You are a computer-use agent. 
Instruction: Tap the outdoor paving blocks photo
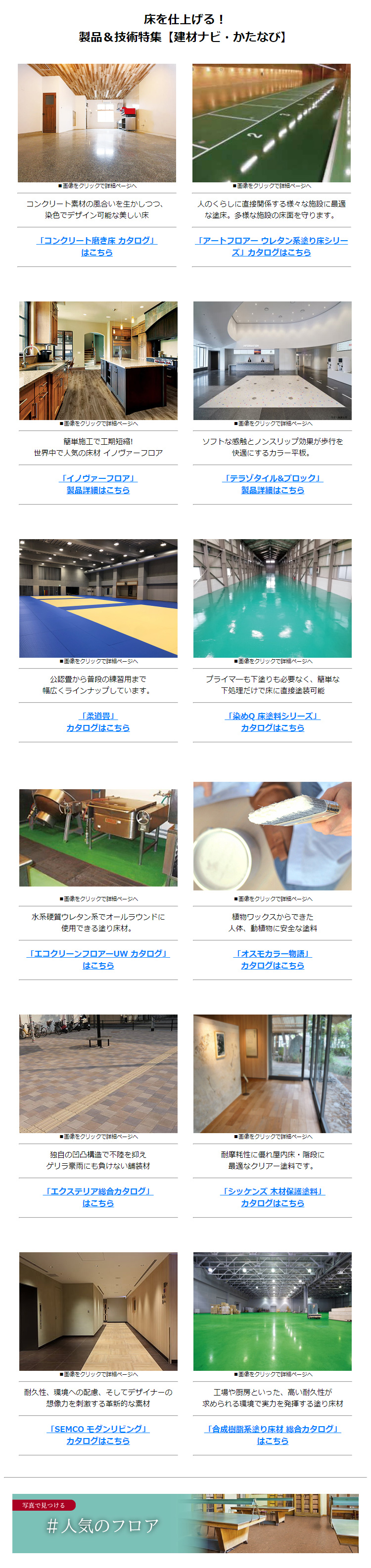pyautogui.click(x=98, y=1073)
